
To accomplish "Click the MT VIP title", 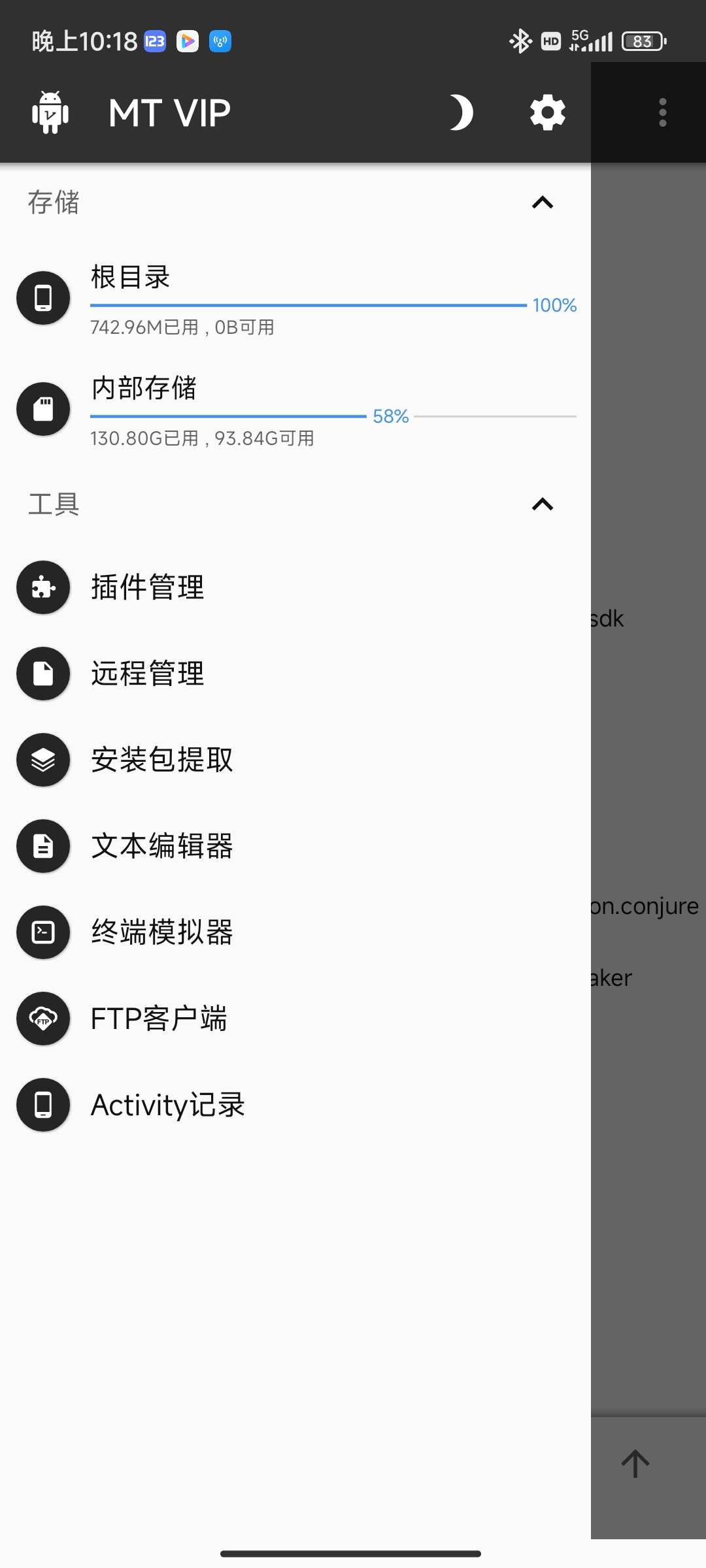I will 169,112.
